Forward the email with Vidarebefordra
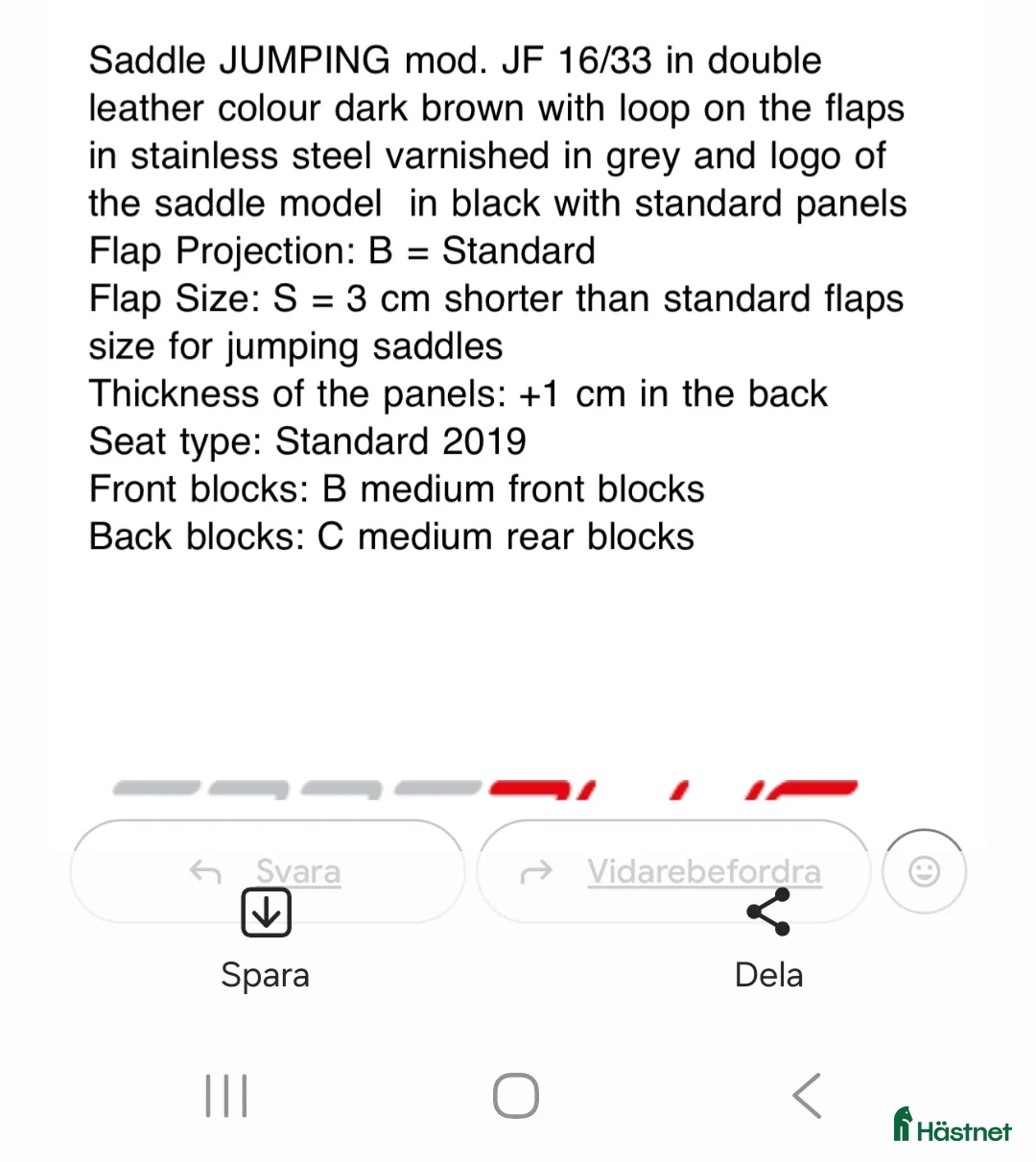The height and width of the screenshot is (1162, 1036). click(672, 871)
